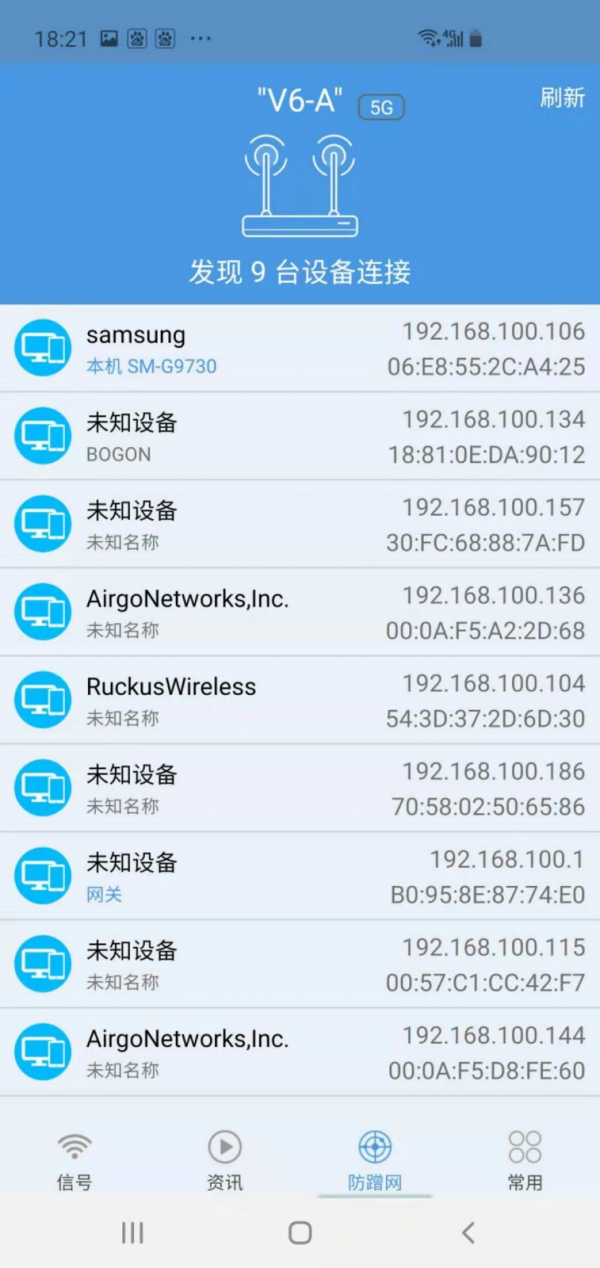Open AirgoNetworks device at 192.168.100.144

(x=300, y=1052)
